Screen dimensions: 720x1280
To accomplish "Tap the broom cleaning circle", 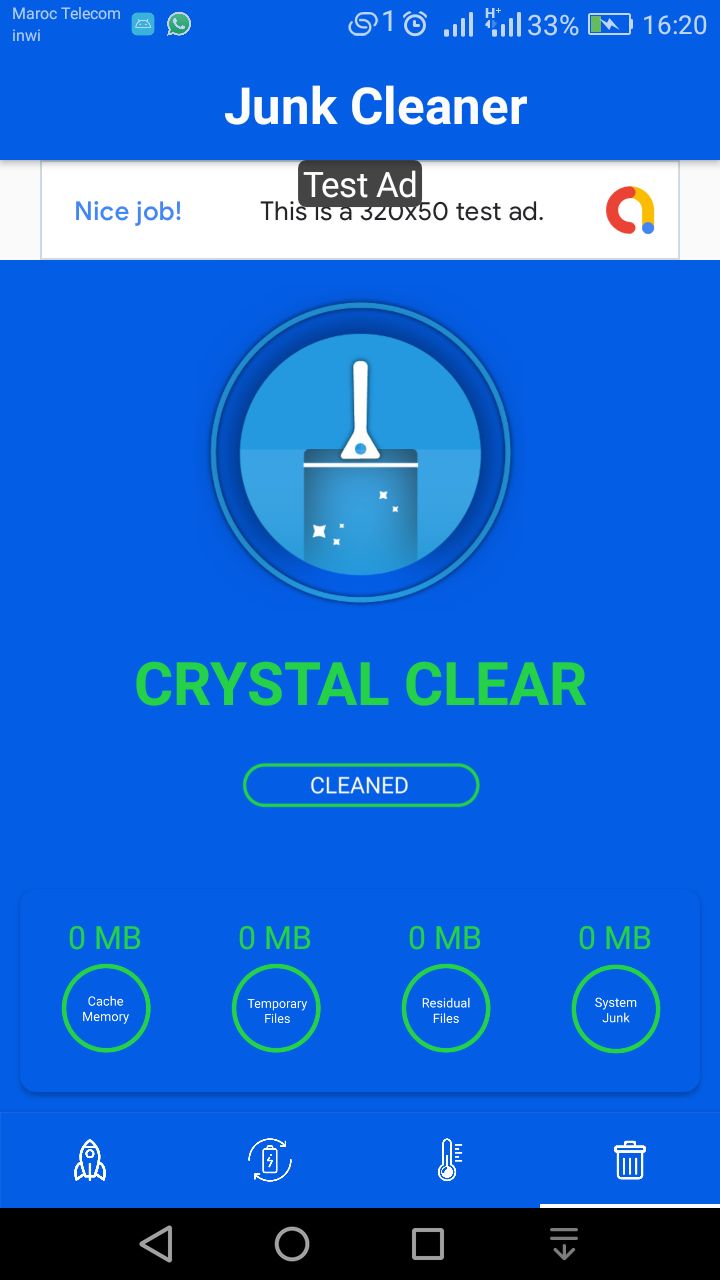I will tap(360, 453).
